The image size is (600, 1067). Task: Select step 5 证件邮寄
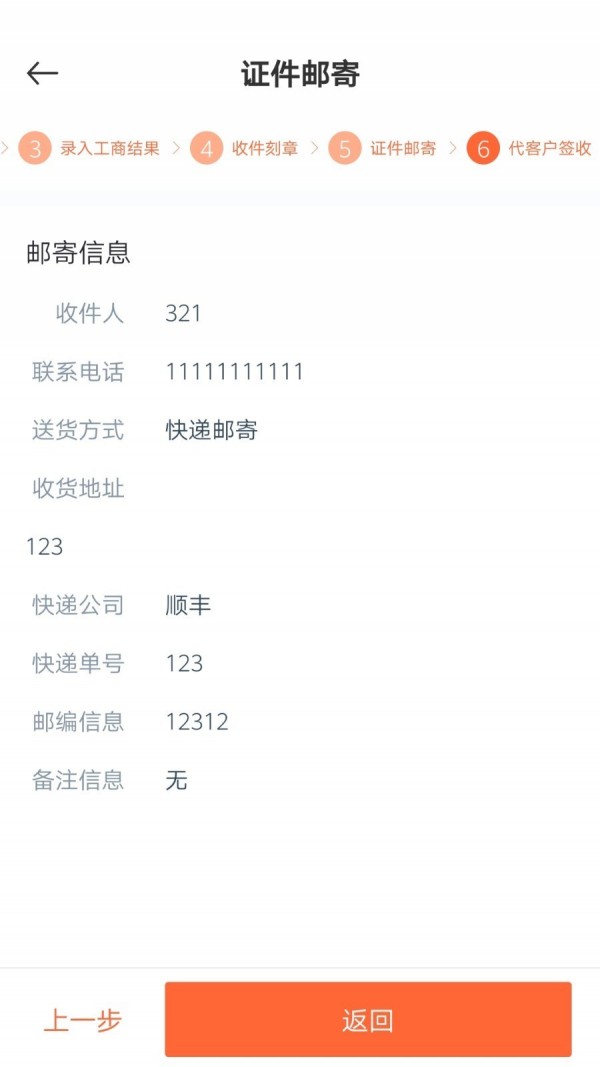coord(384,149)
